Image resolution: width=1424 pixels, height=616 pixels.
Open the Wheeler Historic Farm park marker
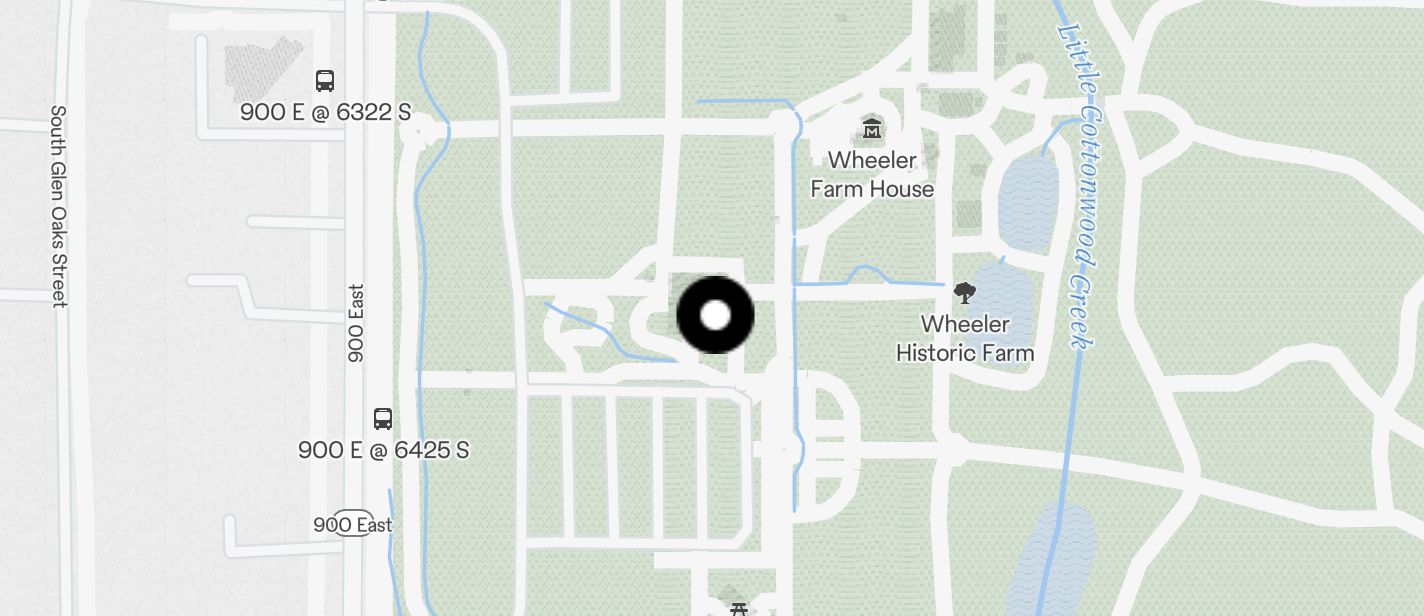pyautogui.click(x=965, y=293)
